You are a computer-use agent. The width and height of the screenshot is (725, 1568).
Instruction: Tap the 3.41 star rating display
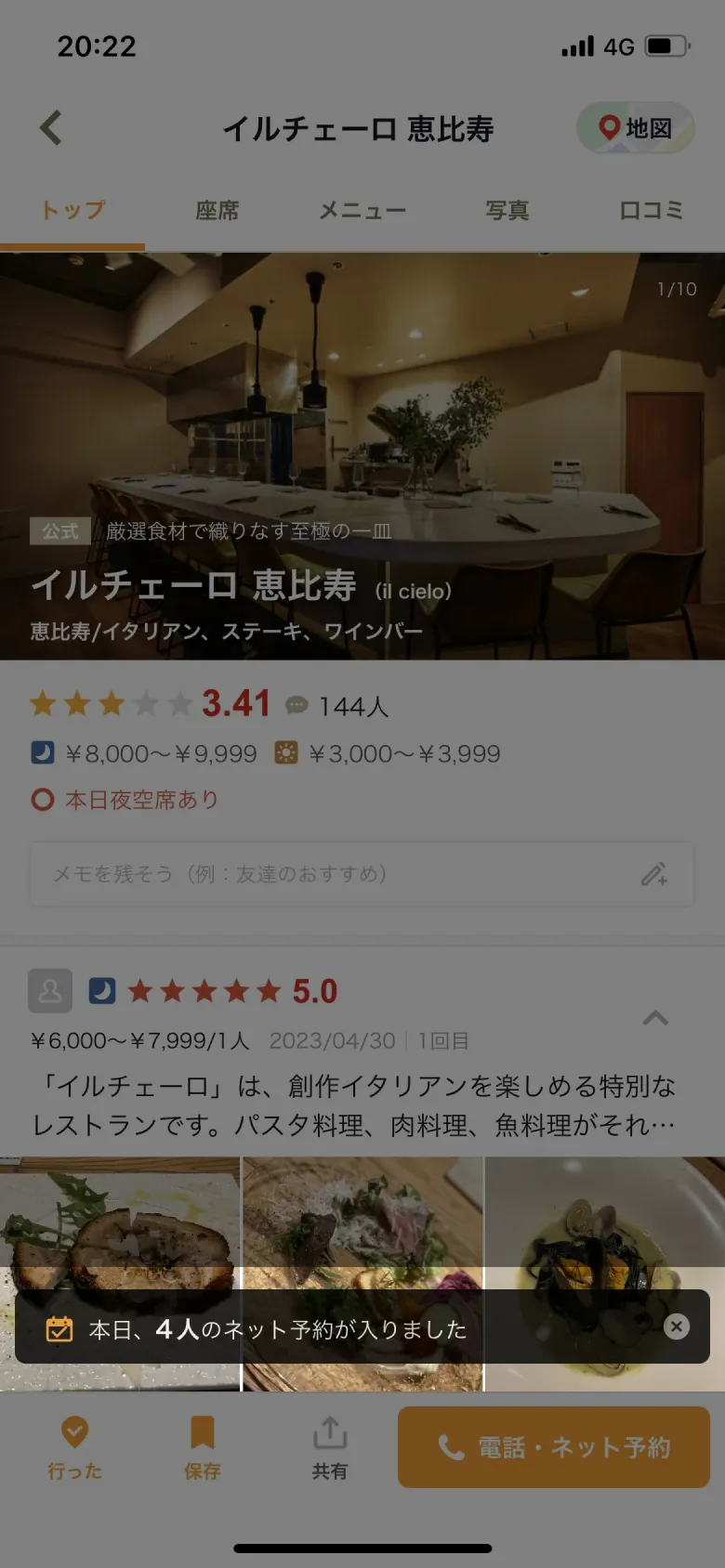(x=235, y=704)
